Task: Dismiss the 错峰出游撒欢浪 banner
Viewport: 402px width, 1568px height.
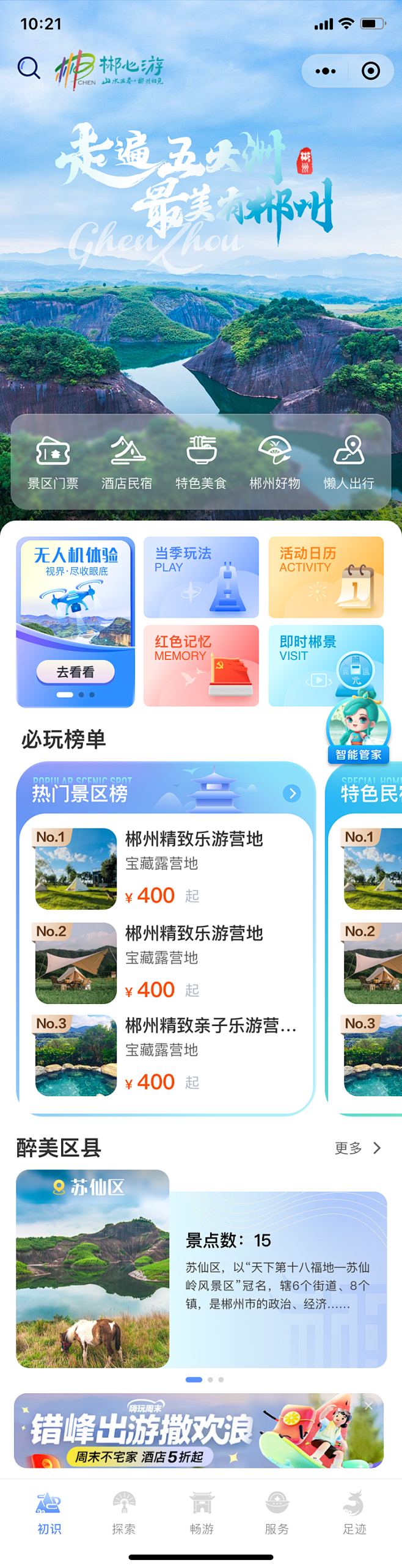Action: [x=368, y=1405]
